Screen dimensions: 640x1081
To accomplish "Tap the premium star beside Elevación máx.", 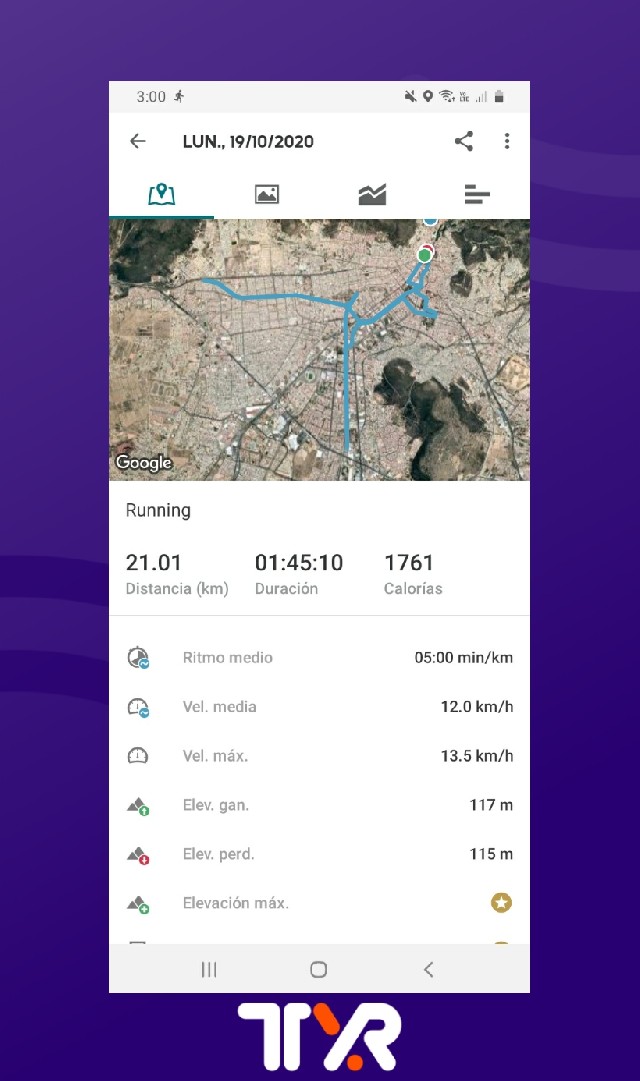I will pyautogui.click(x=501, y=903).
